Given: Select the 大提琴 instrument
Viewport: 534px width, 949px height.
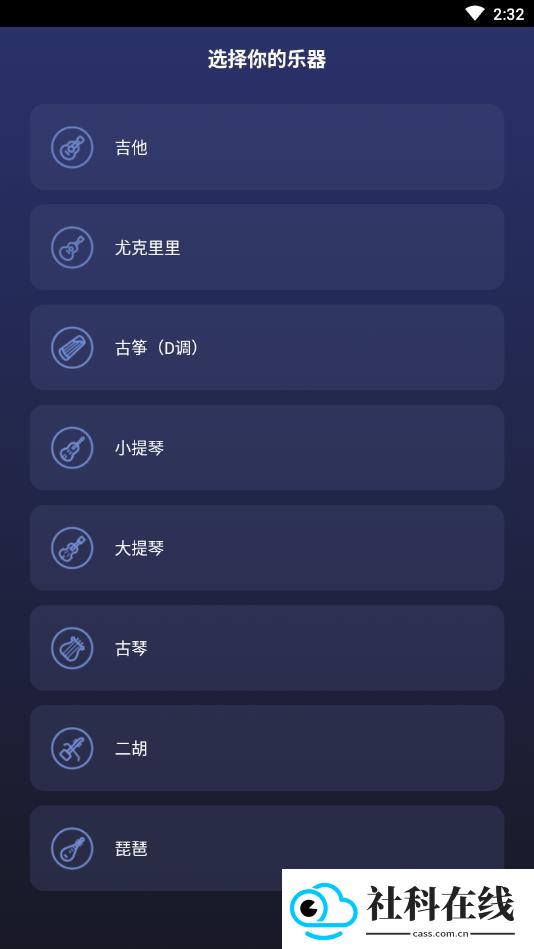Looking at the screenshot, I should tap(267, 548).
